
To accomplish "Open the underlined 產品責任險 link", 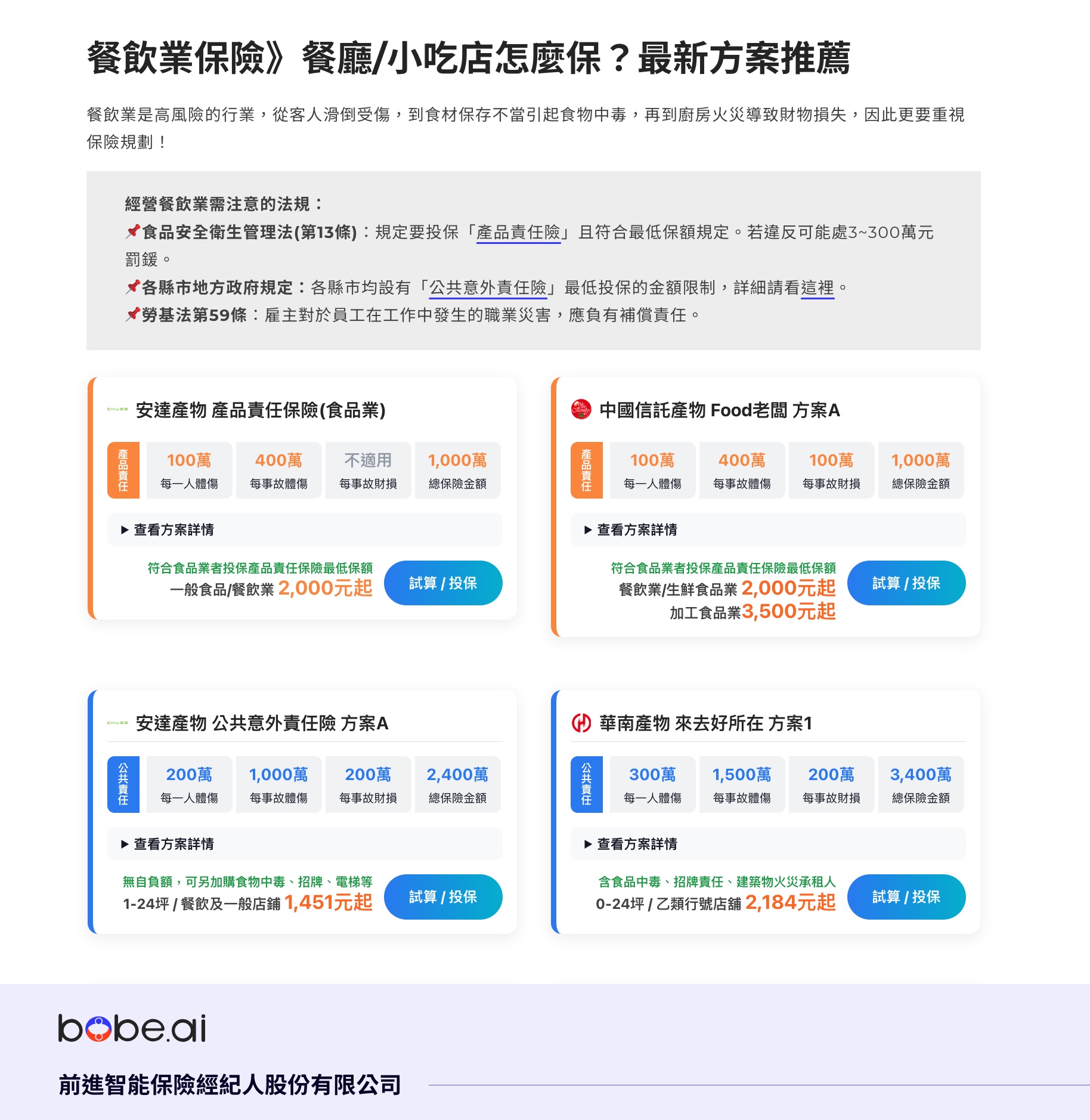I will 518,232.
